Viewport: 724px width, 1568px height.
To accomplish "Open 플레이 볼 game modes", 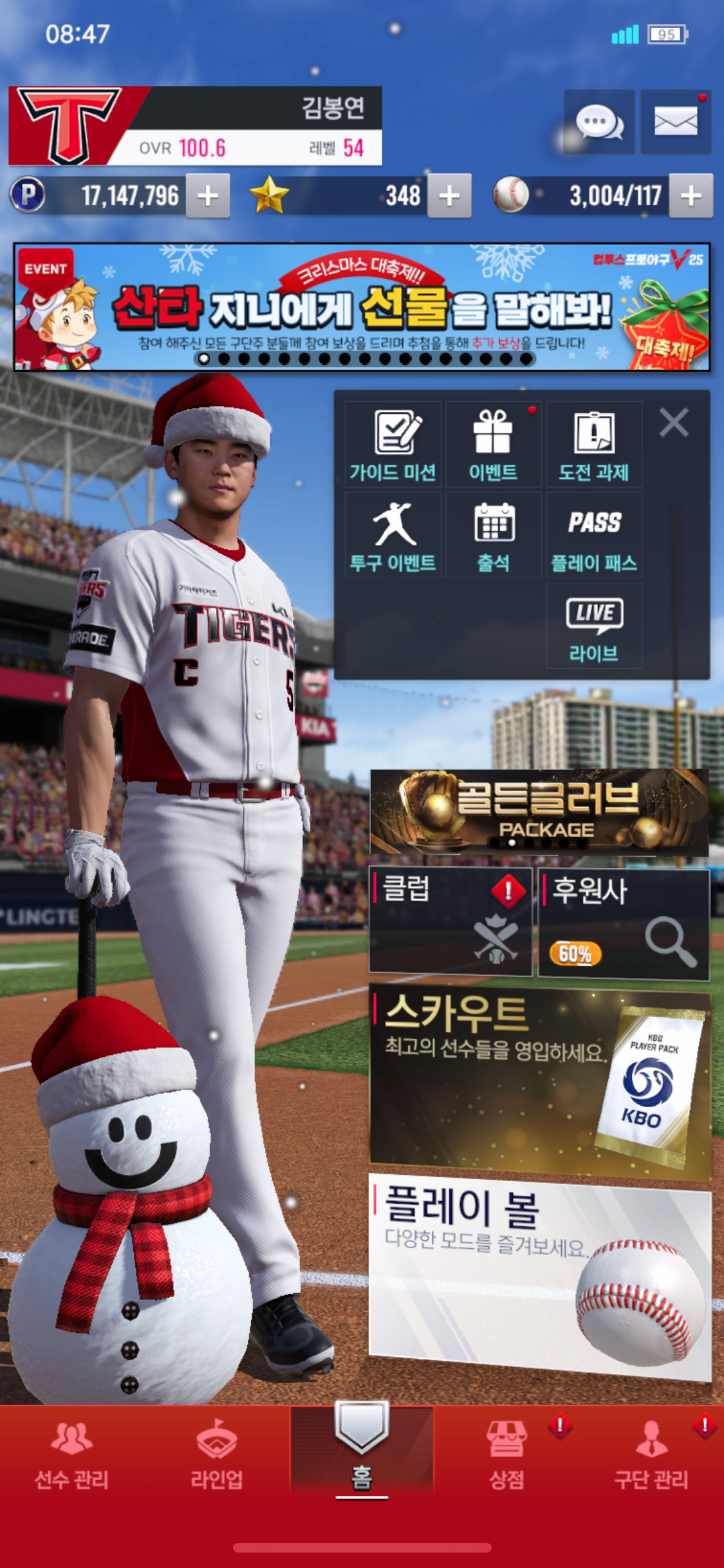I will tap(539, 1276).
